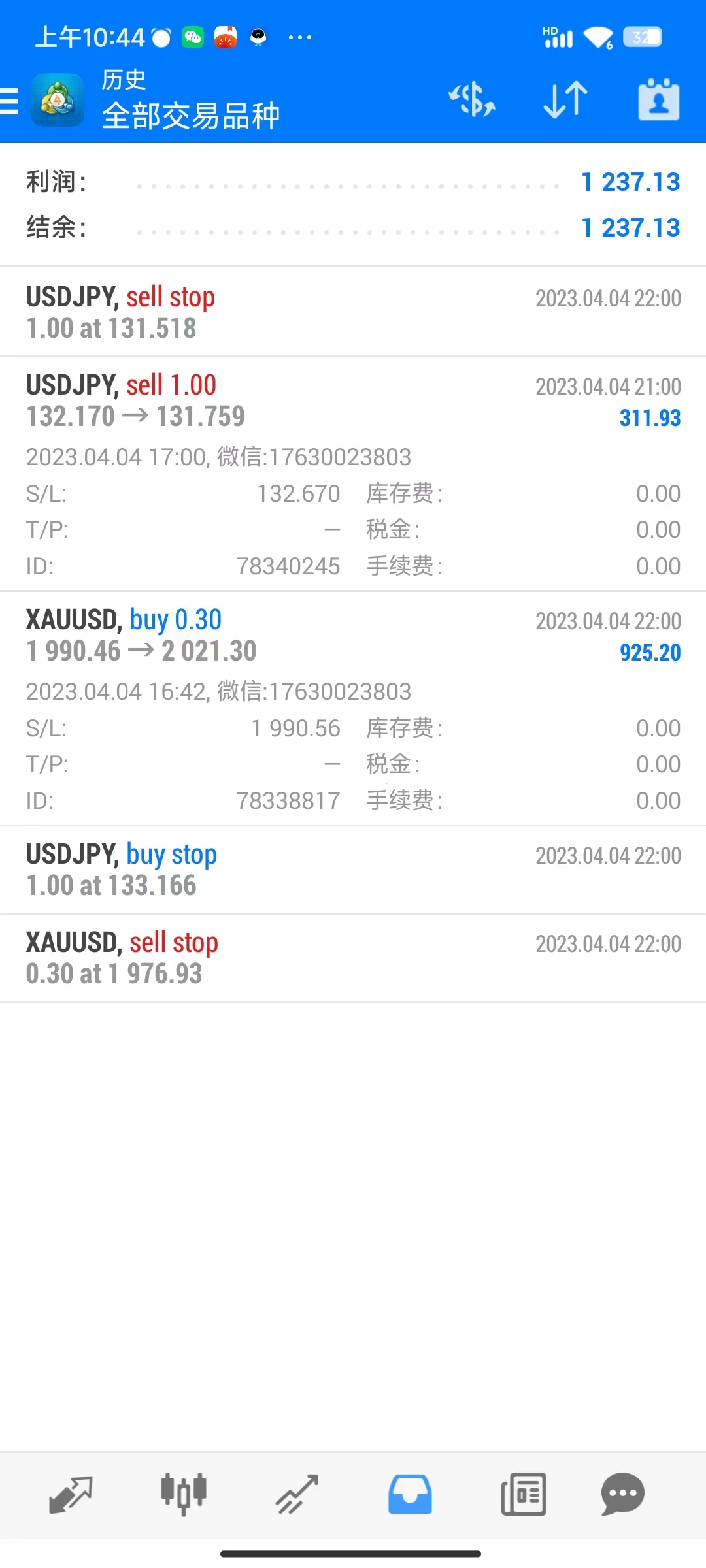Switch to the Trade tab
This screenshot has width=706, height=1568.
point(297,1495)
